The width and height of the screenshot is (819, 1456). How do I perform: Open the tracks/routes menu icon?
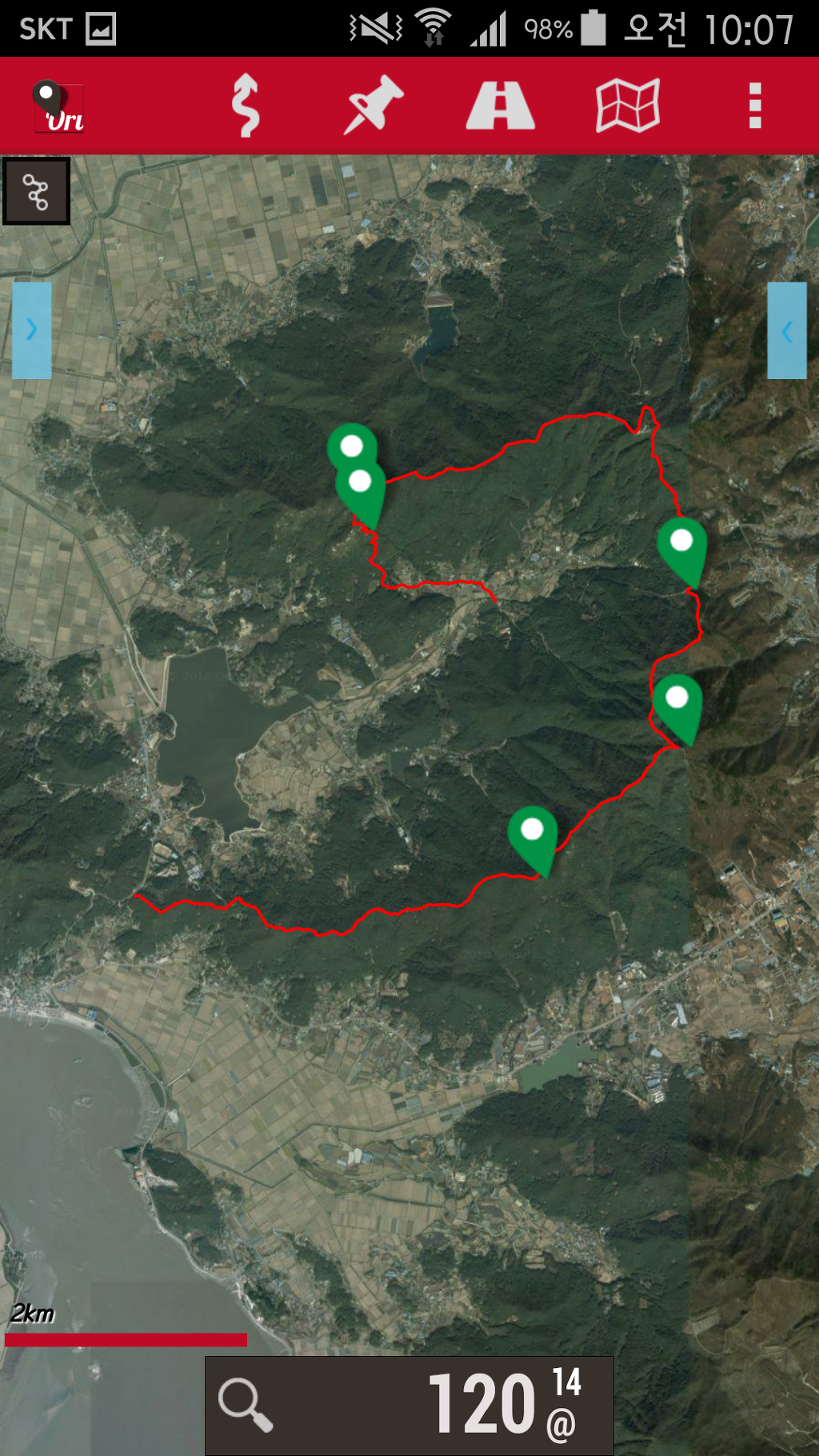(246, 106)
